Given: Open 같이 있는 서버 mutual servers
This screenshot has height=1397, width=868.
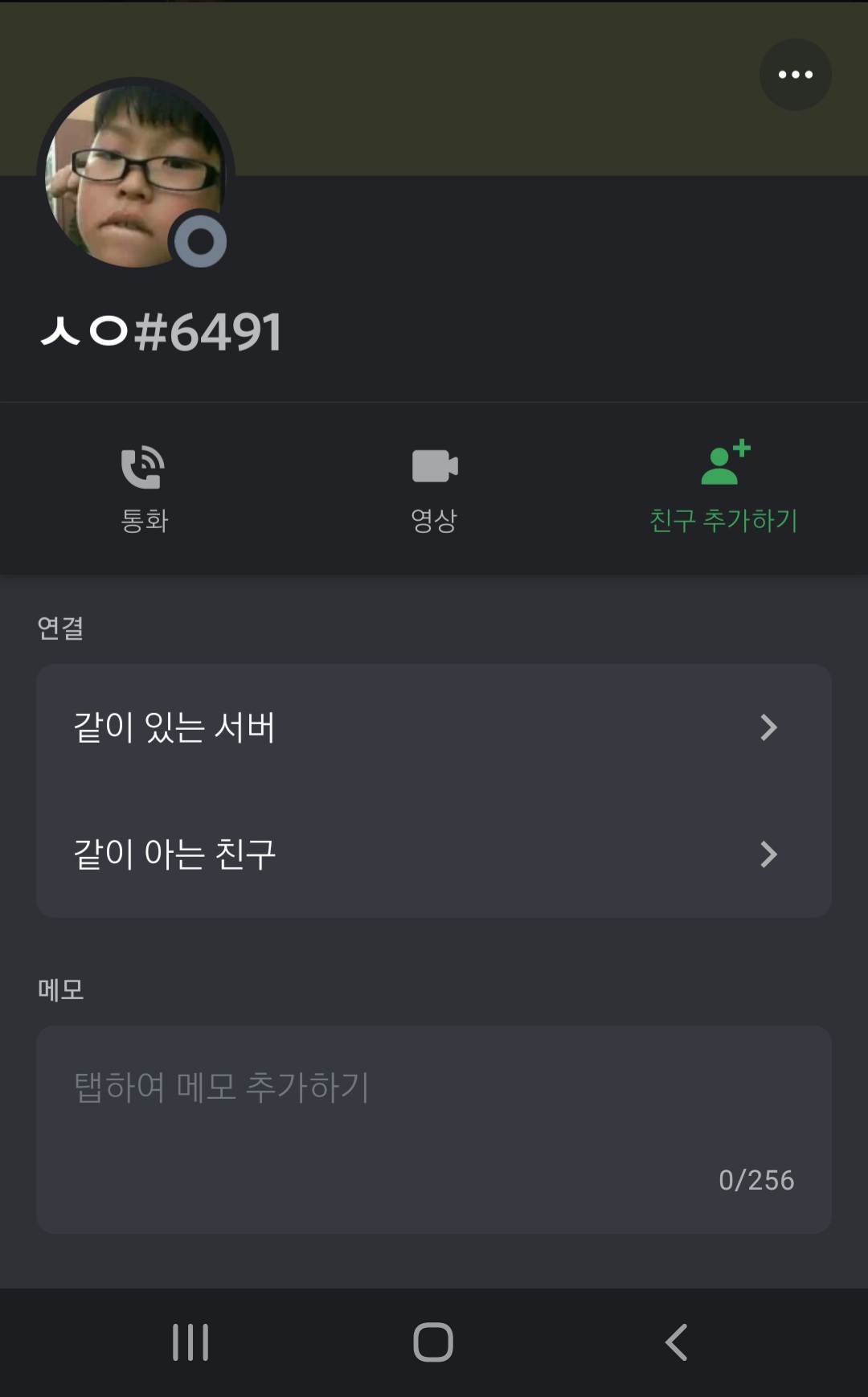Looking at the screenshot, I should pos(434,727).
